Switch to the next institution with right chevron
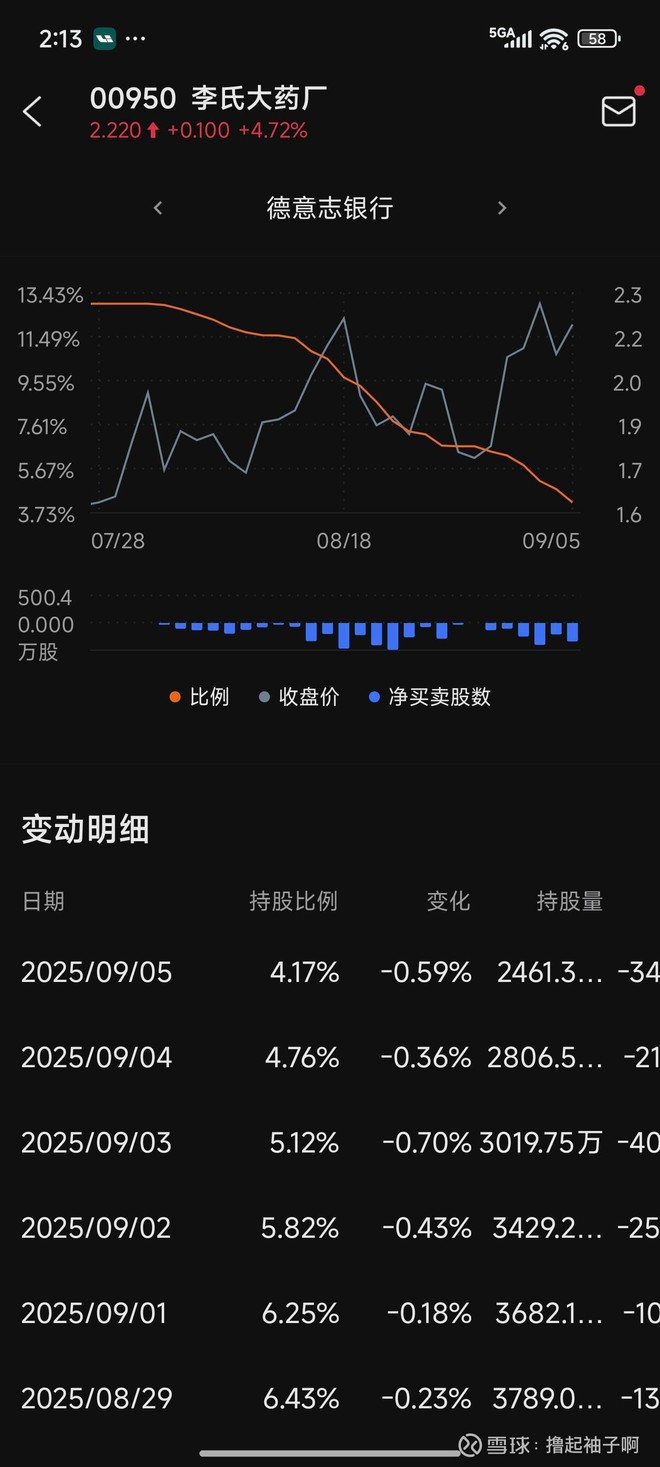 (502, 208)
